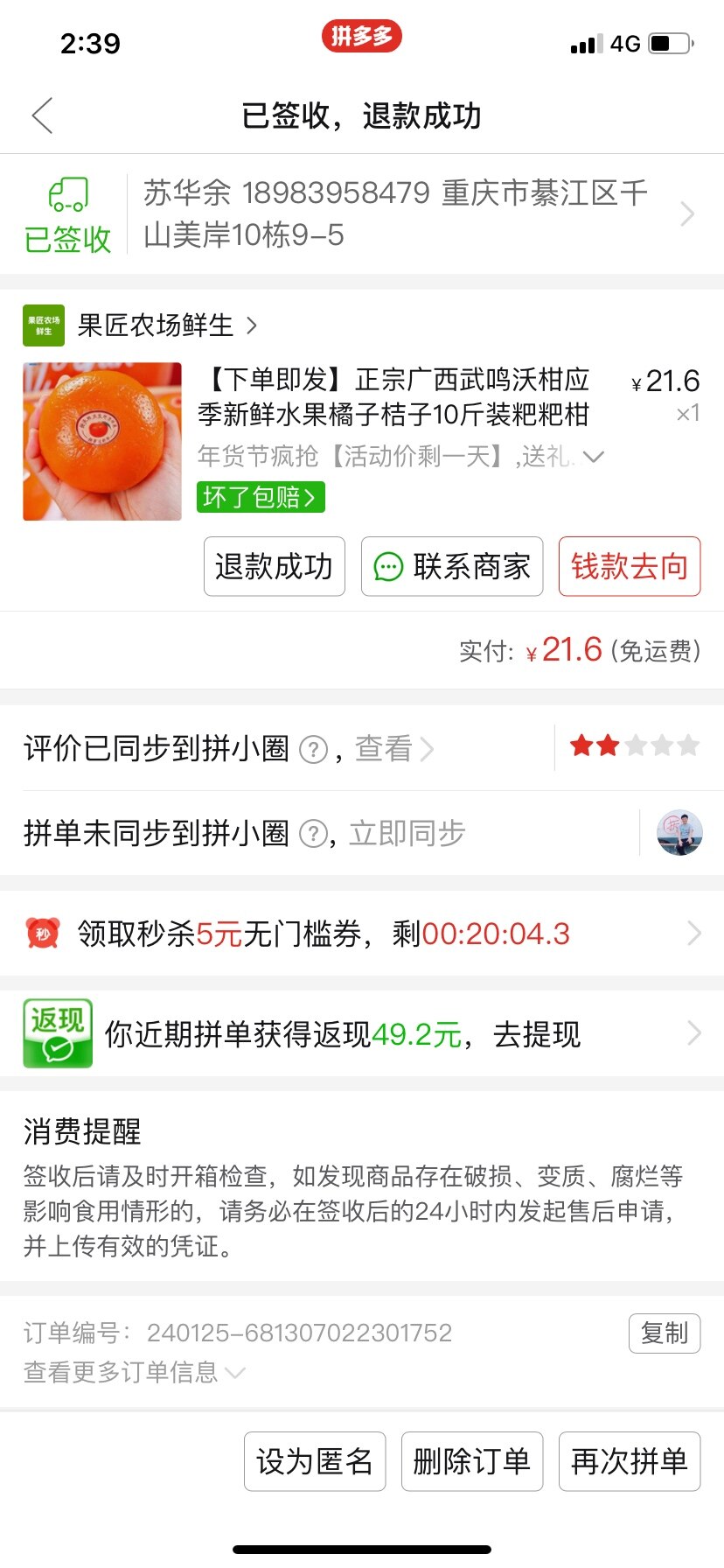Go withdraw the 49.2元 cashback
The image size is (724, 1568).
point(362,1034)
